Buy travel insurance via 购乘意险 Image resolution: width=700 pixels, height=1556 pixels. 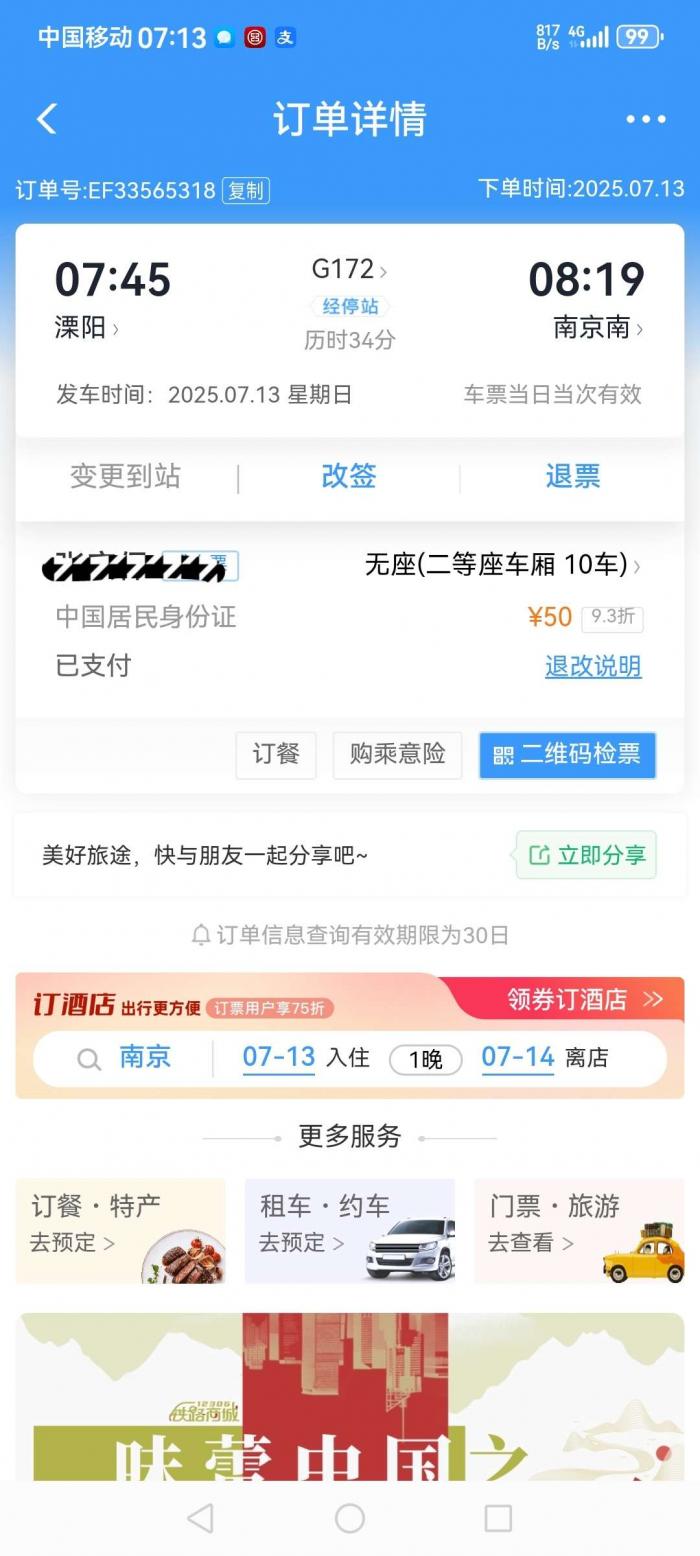click(397, 754)
